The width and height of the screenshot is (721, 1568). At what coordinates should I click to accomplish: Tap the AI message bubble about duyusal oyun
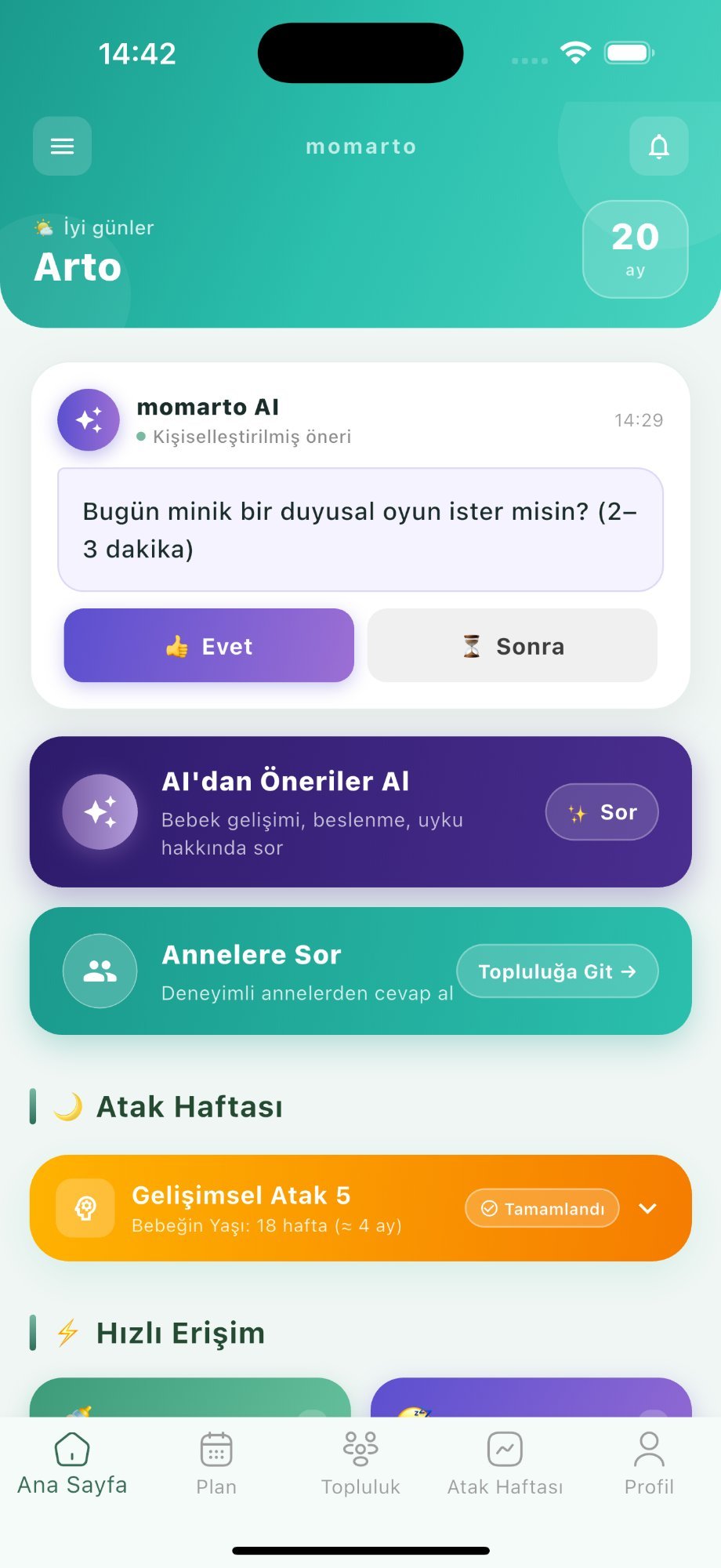click(360, 530)
